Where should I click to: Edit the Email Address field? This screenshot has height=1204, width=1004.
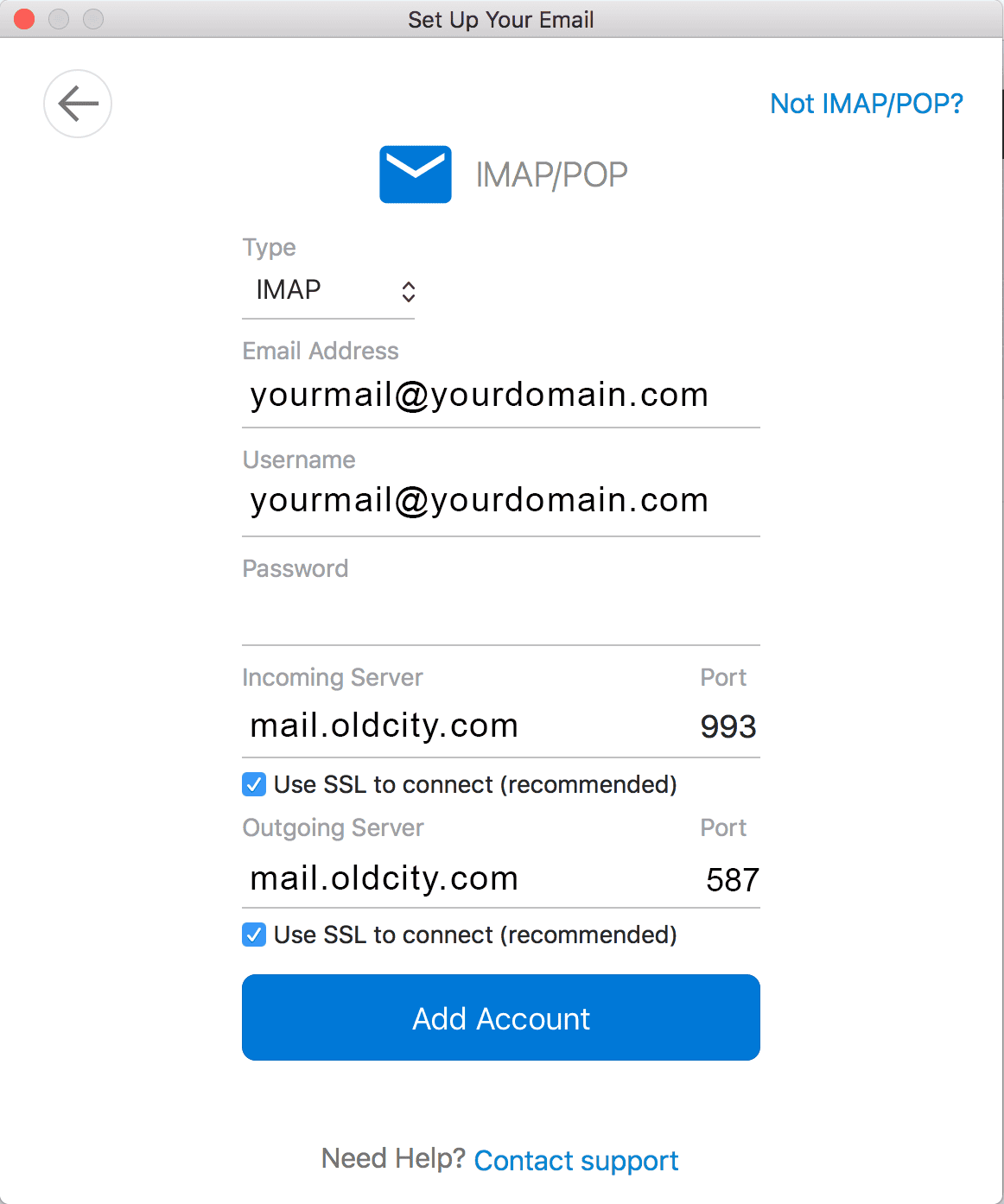pyautogui.click(x=480, y=395)
